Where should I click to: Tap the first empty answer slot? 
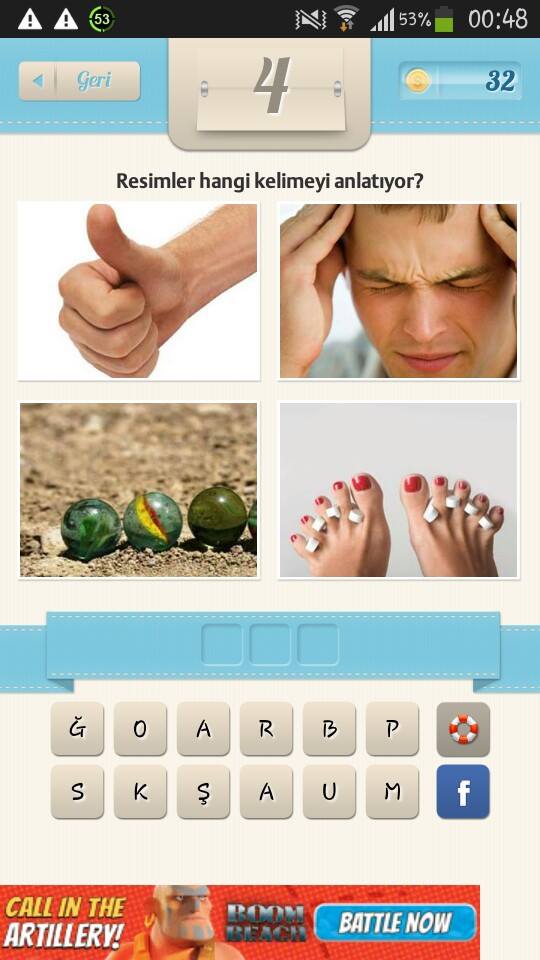coord(222,644)
